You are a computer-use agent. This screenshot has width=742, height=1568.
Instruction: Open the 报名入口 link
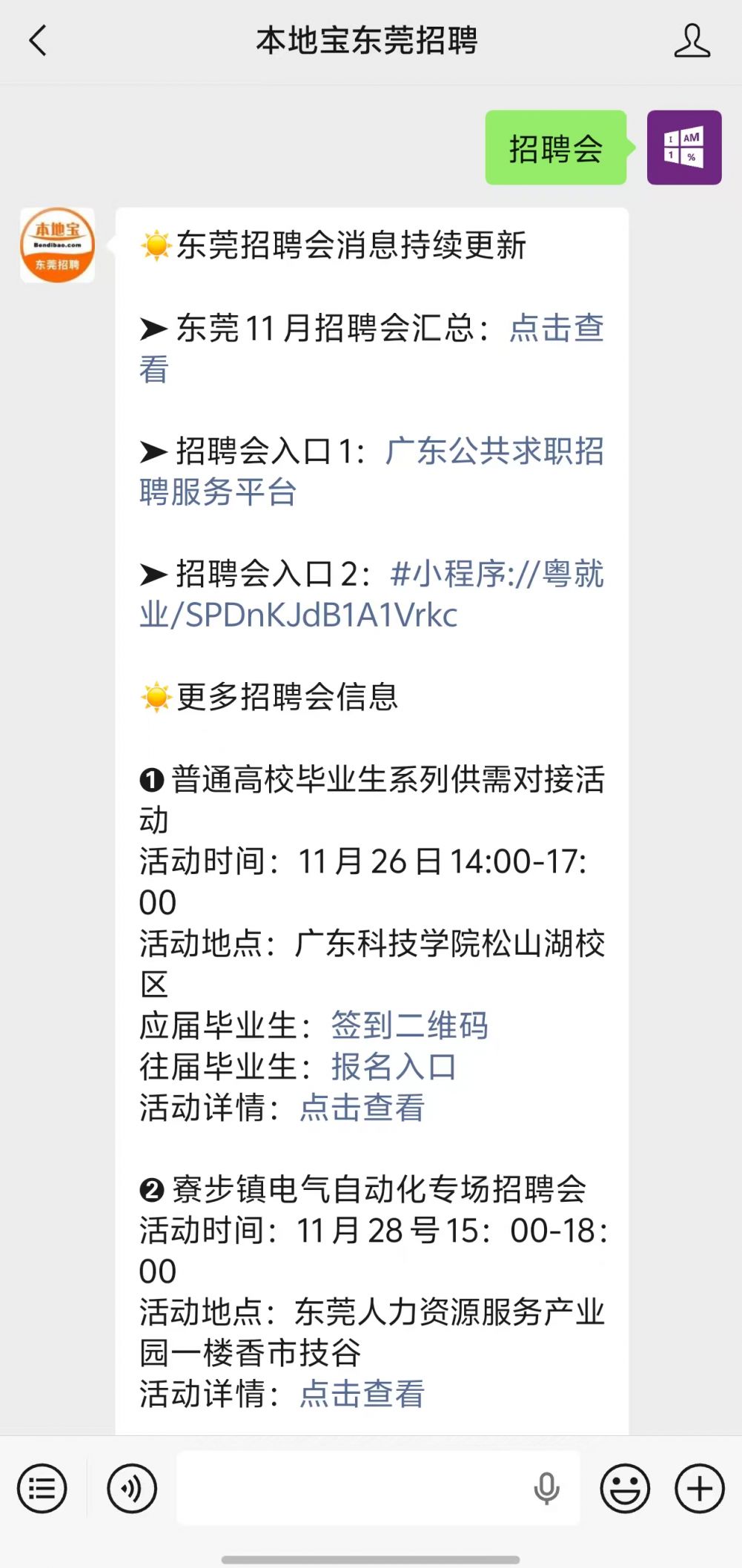(x=393, y=1067)
